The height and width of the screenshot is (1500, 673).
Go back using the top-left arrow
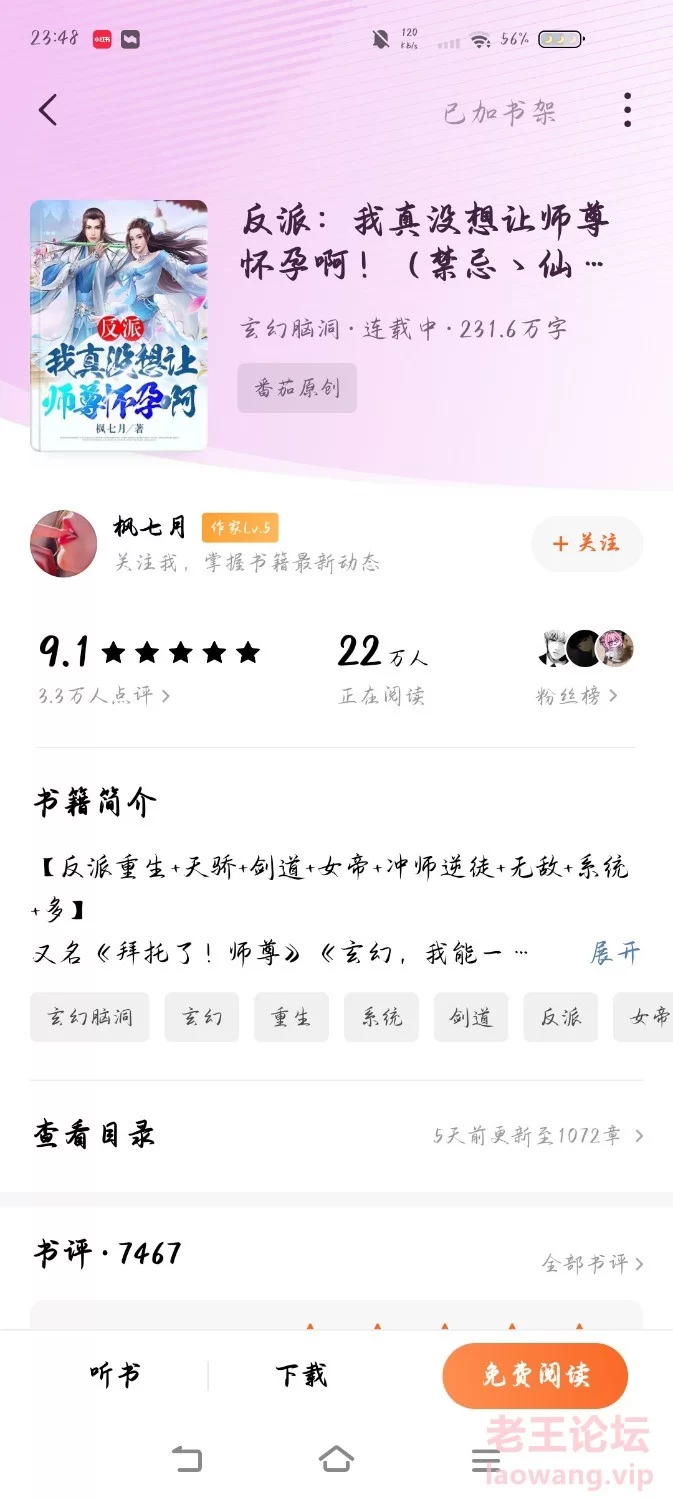tap(47, 110)
